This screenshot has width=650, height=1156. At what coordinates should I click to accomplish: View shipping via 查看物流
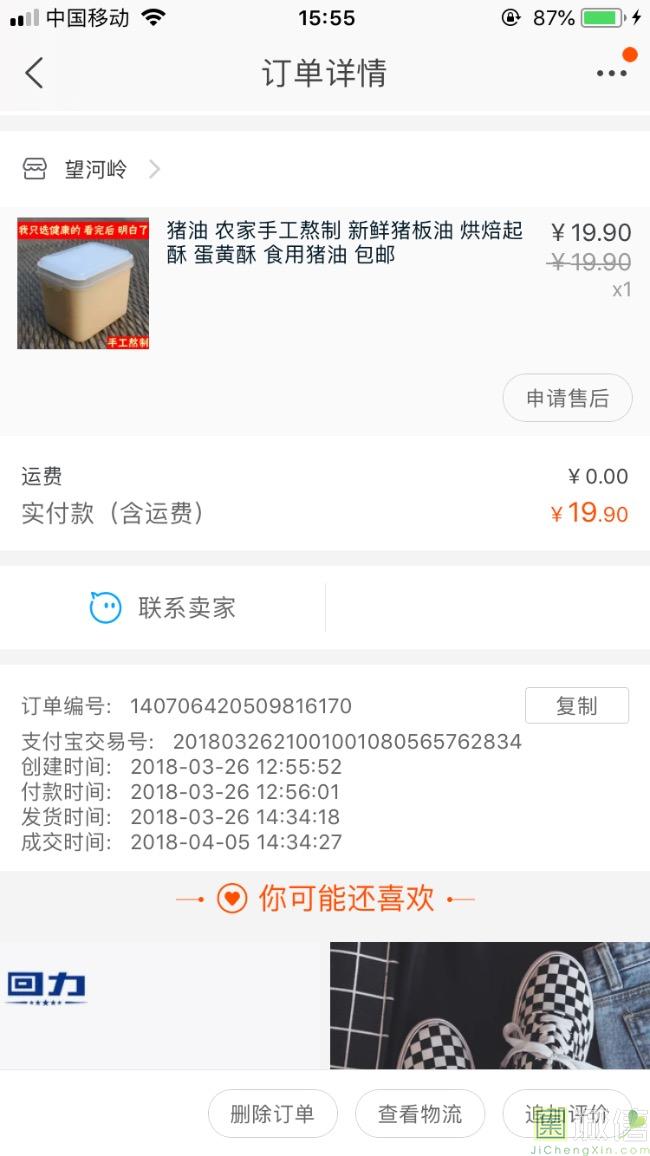pyautogui.click(x=420, y=1113)
